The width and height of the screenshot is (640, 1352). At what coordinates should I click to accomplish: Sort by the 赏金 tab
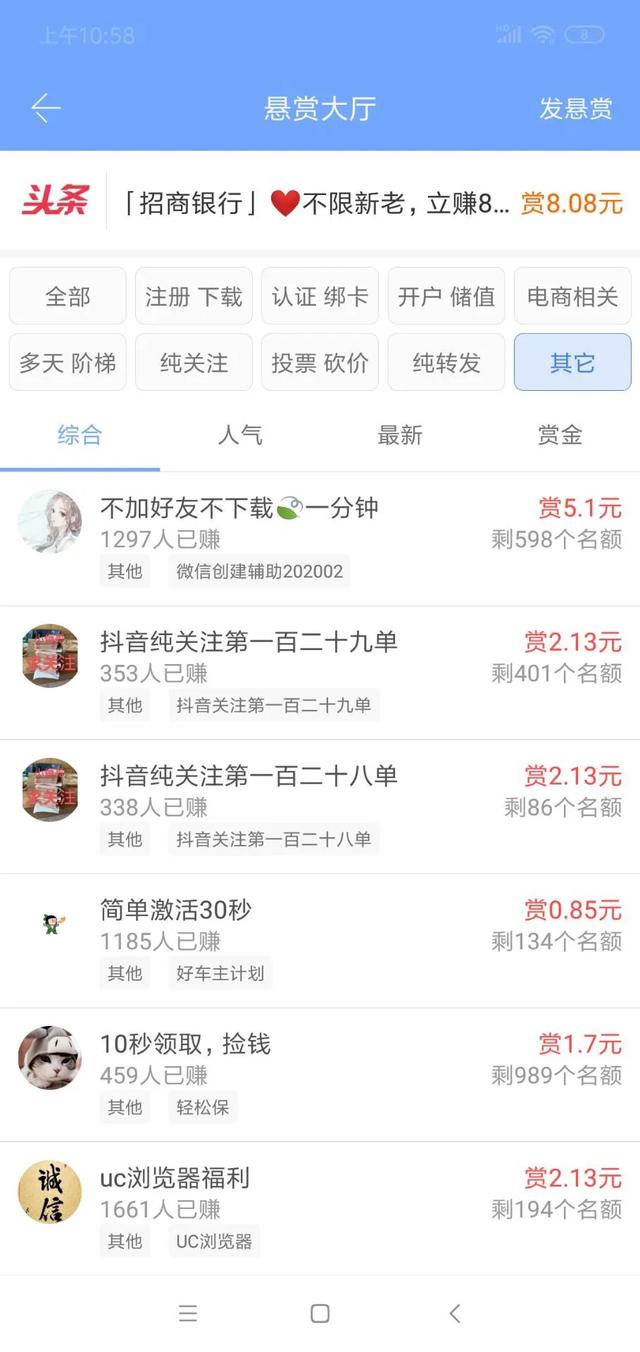click(559, 435)
